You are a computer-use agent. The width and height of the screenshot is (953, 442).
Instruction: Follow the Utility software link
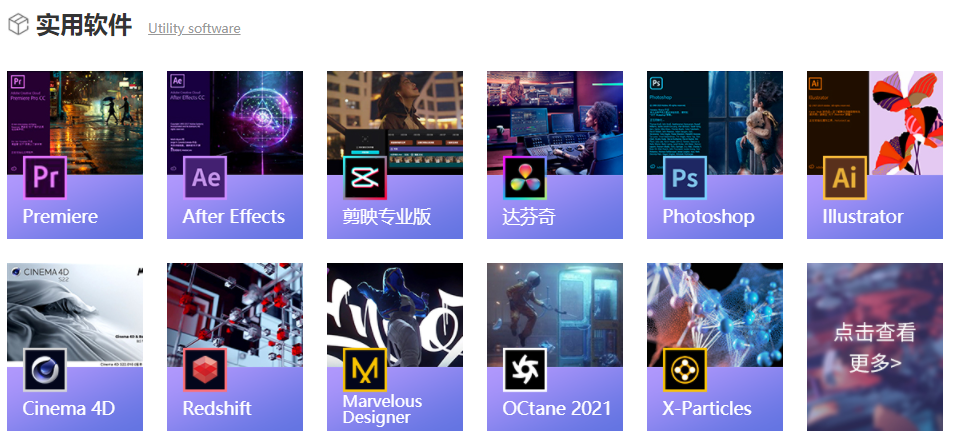[x=194, y=28]
